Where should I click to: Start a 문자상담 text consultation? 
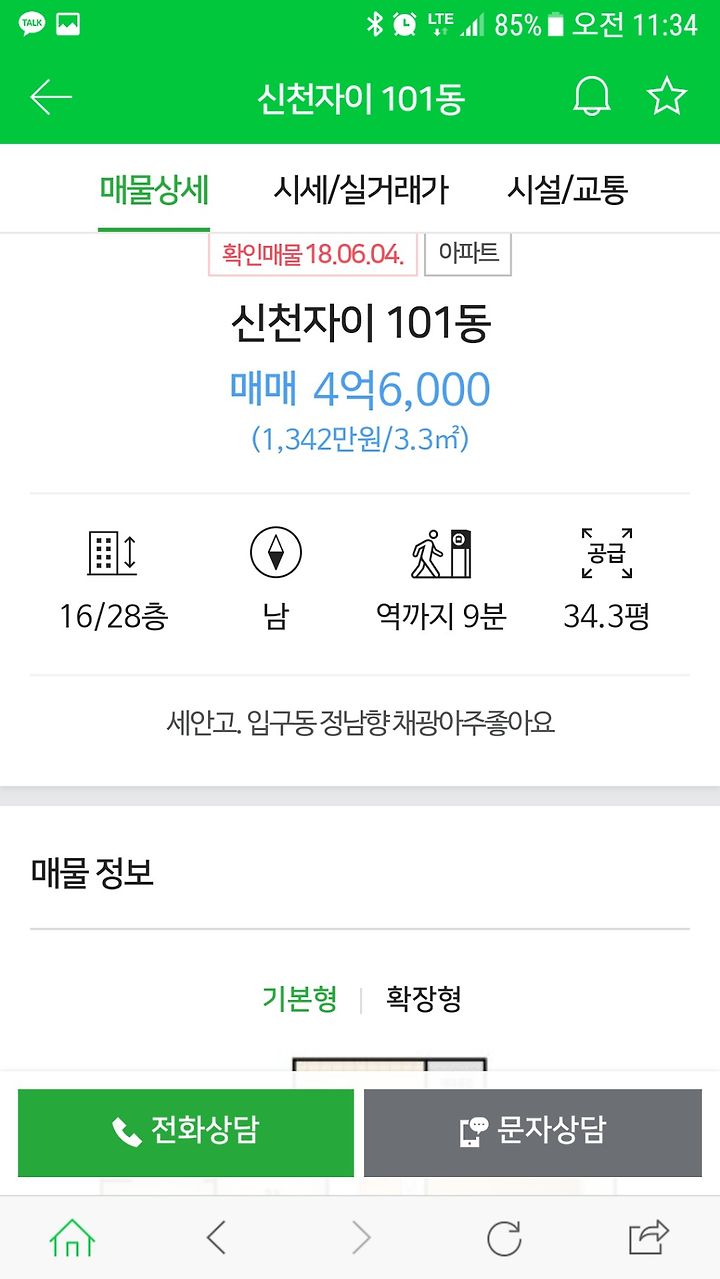[533, 1132]
